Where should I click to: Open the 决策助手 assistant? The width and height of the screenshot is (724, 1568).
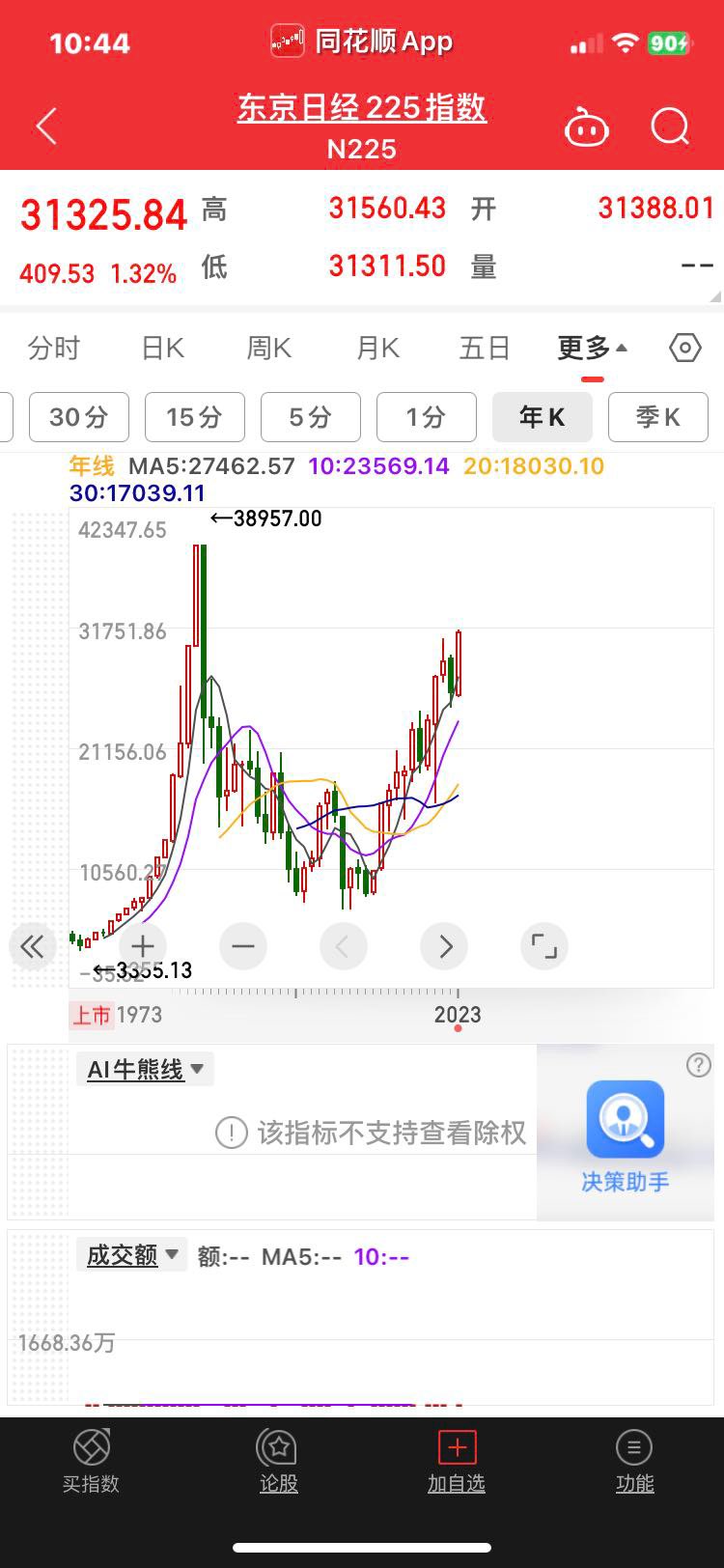pos(625,1136)
